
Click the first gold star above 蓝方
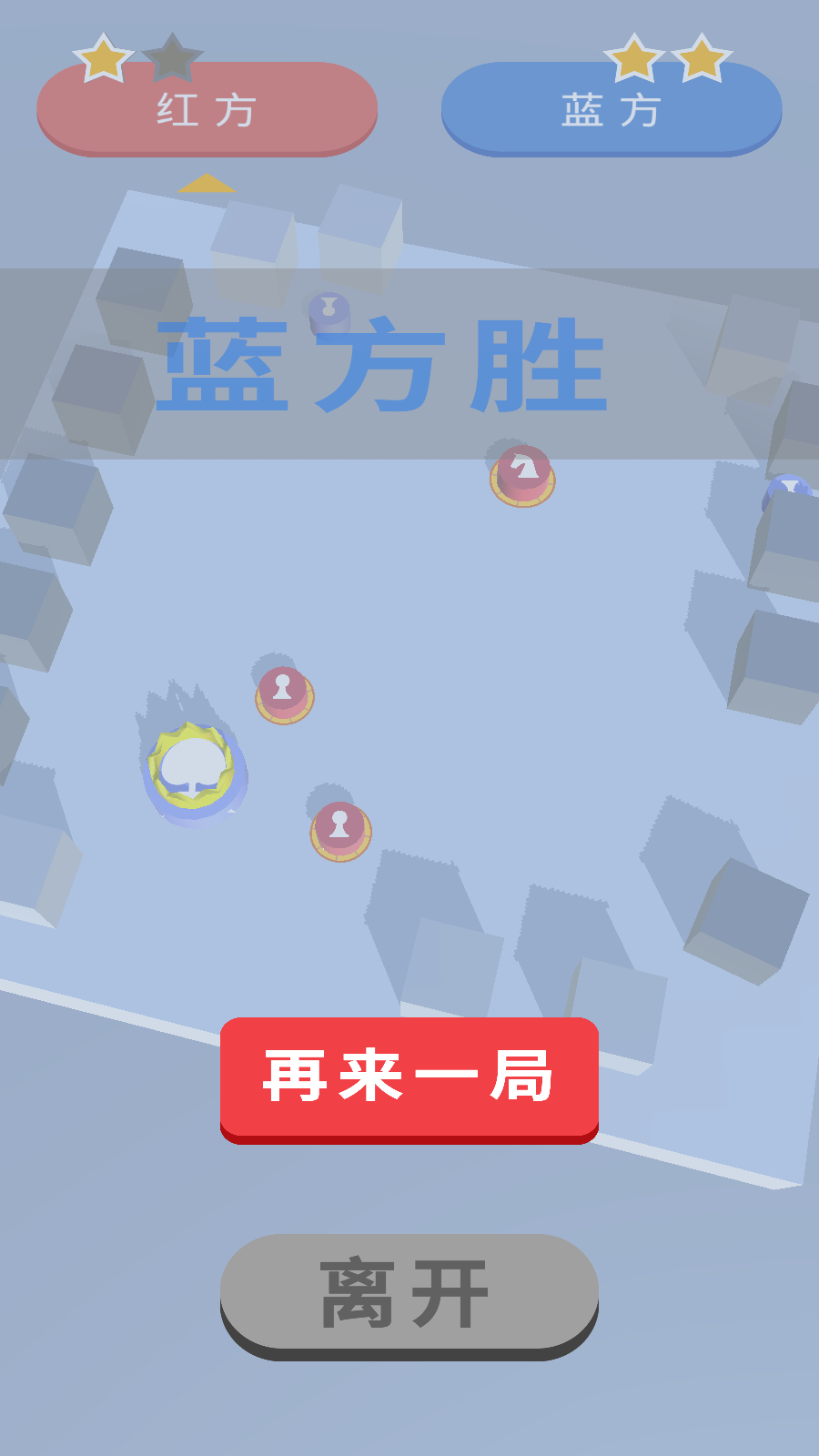click(x=635, y=56)
